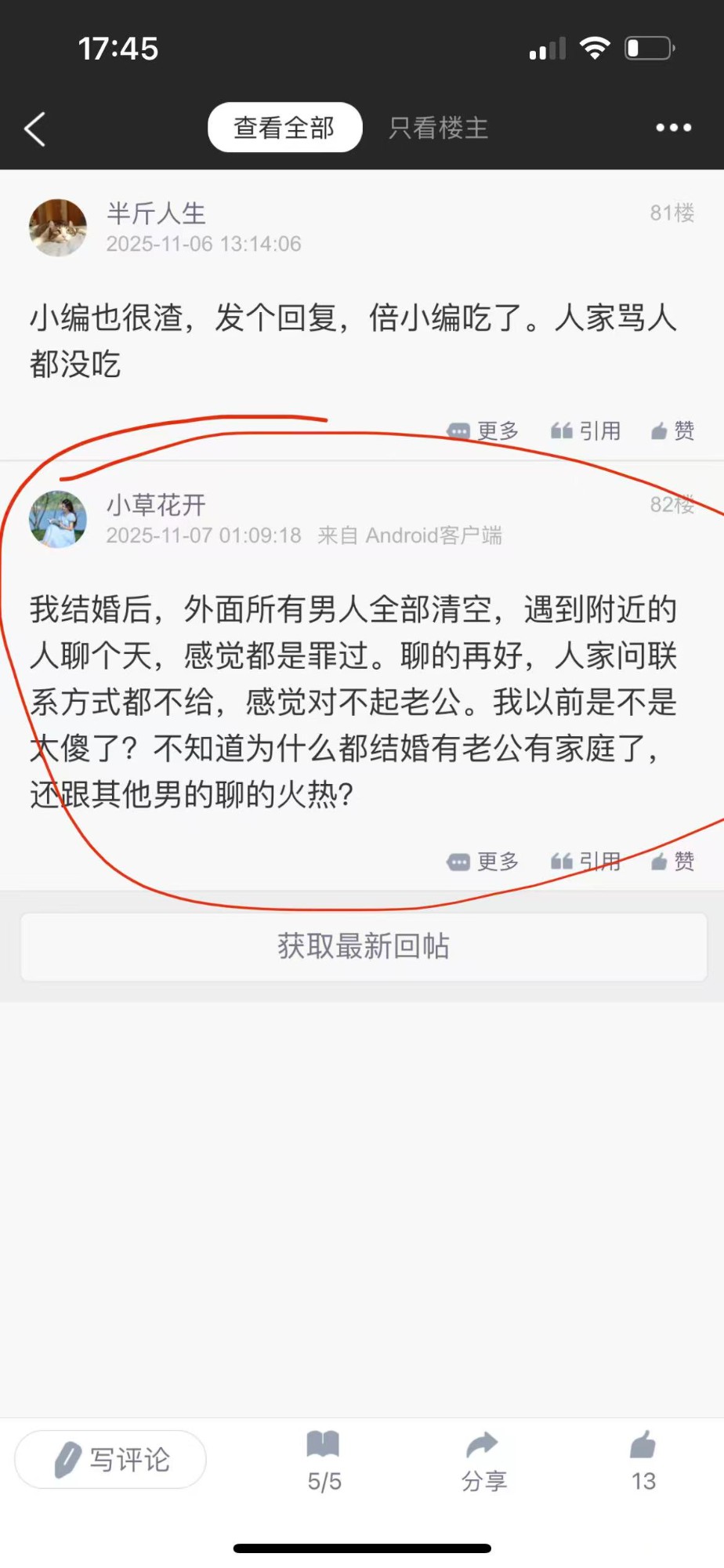Select the 查看全部 tab
724x1568 pixels.
[284, 128]
